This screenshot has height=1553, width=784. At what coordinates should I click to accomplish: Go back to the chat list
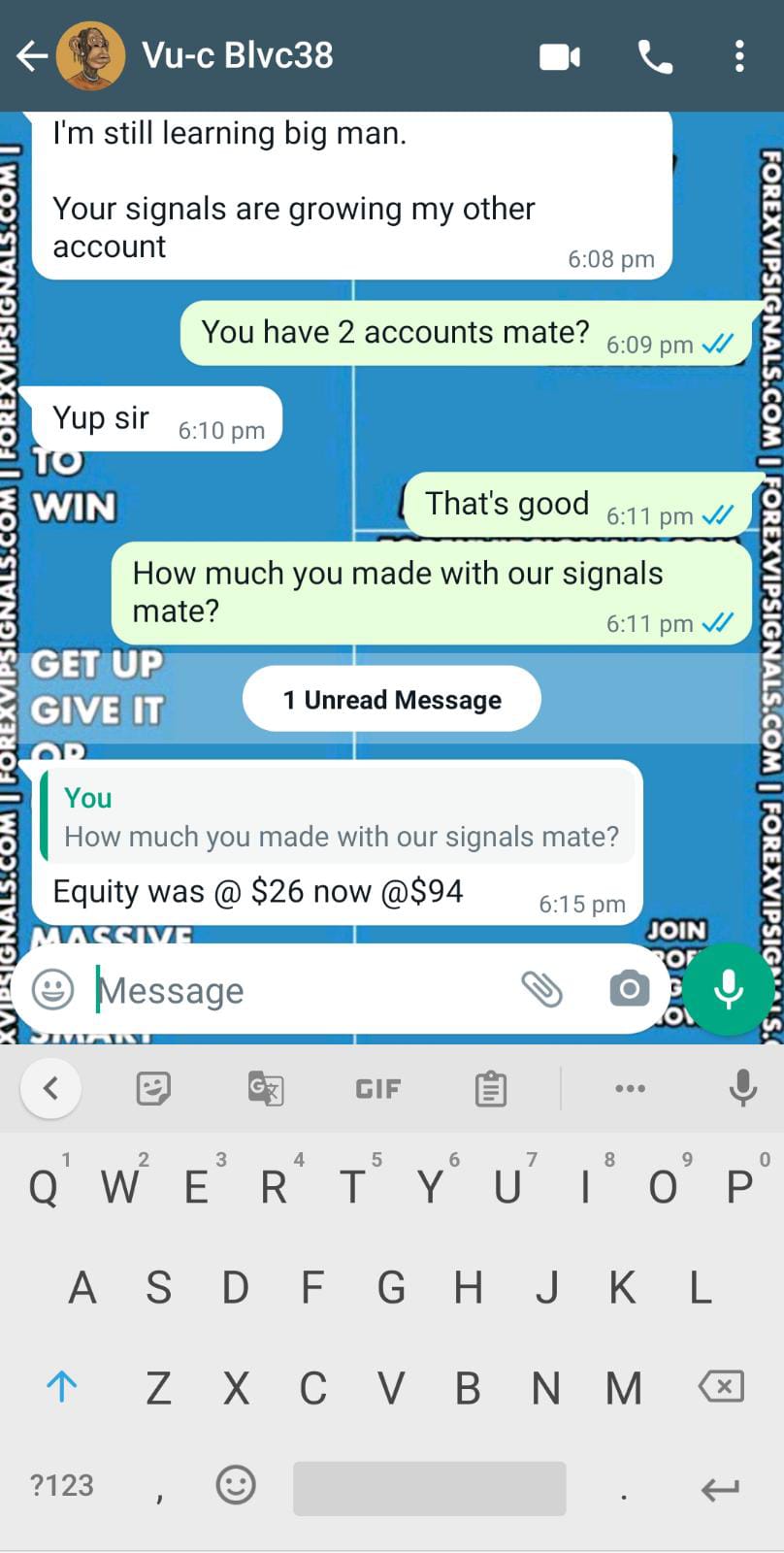point(31,56)
